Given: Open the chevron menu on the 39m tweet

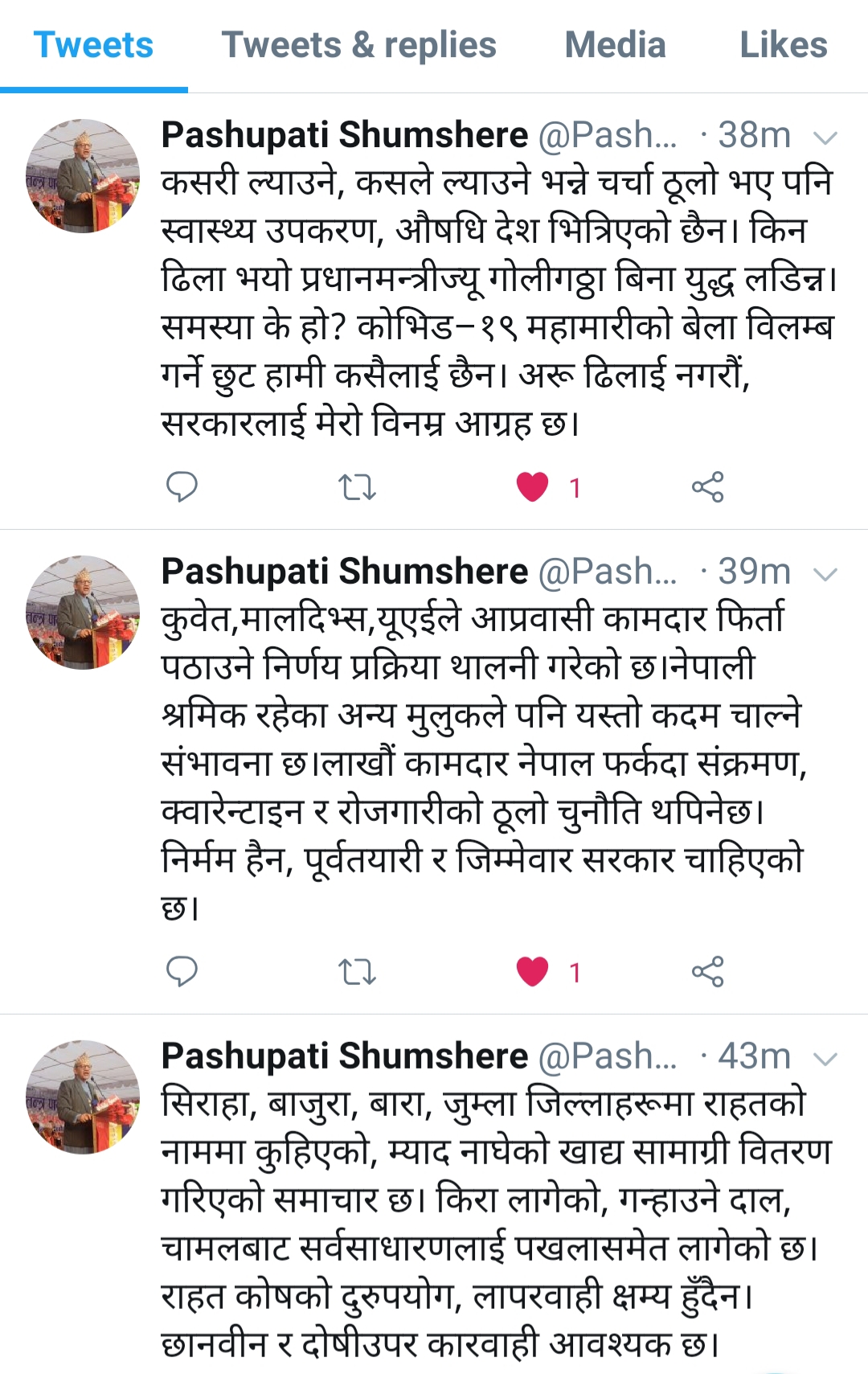Looking at the screenshot, I should tap(825, 574).
